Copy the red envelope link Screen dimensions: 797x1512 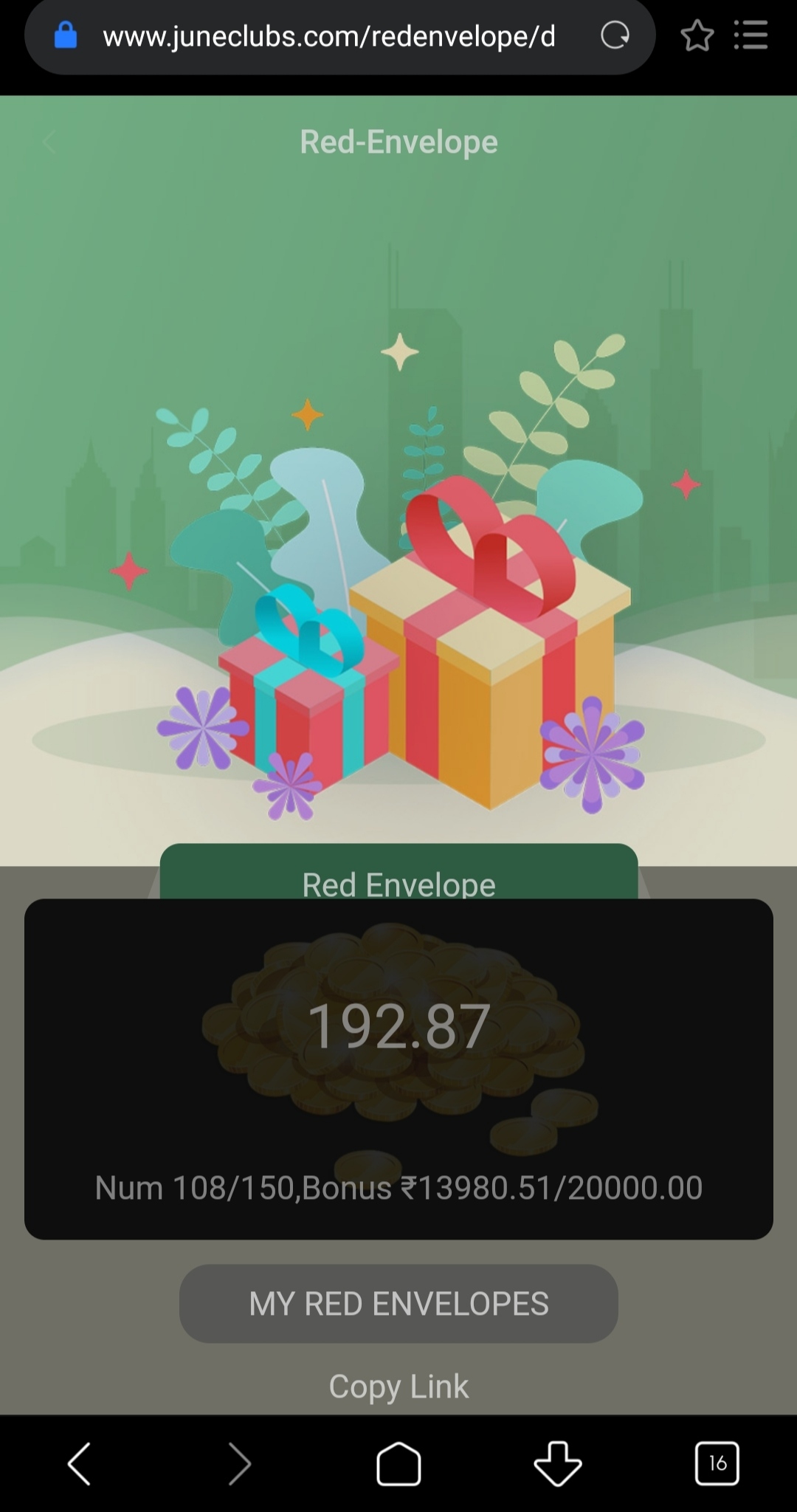pos(398,1386)
